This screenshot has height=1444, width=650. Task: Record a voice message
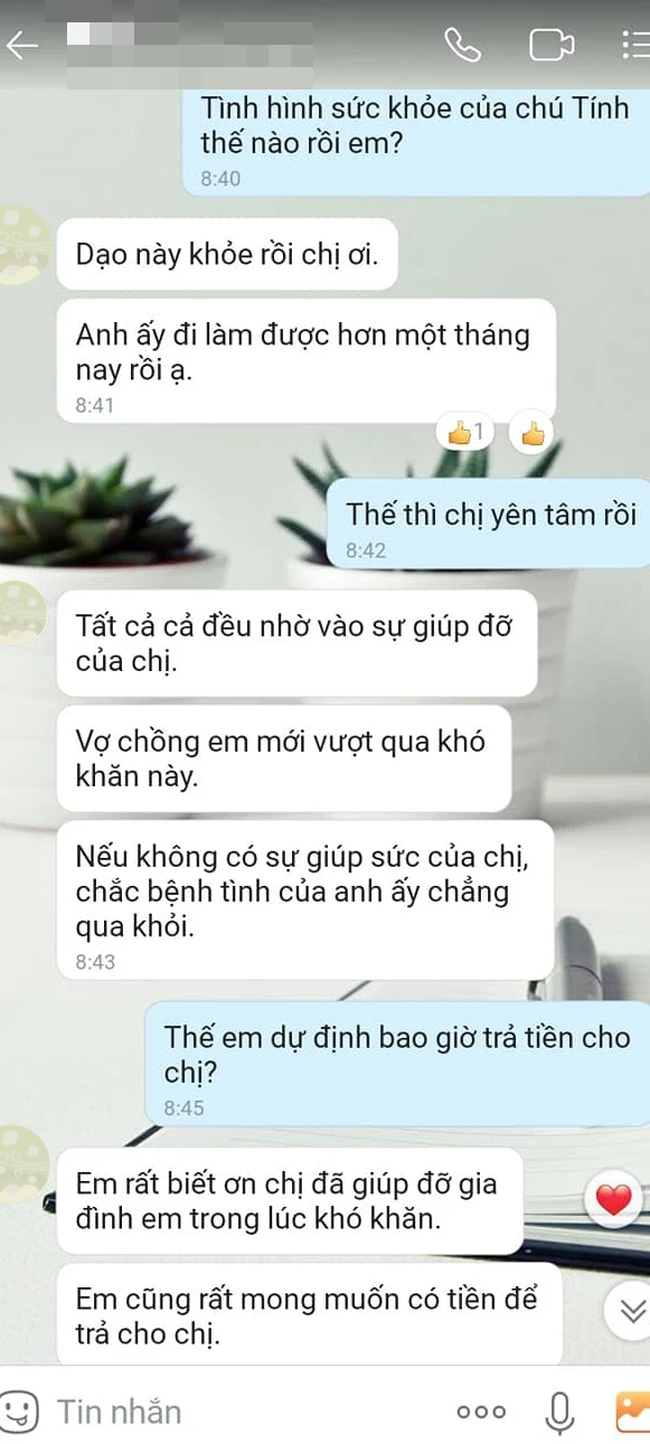pos(560,1411)
